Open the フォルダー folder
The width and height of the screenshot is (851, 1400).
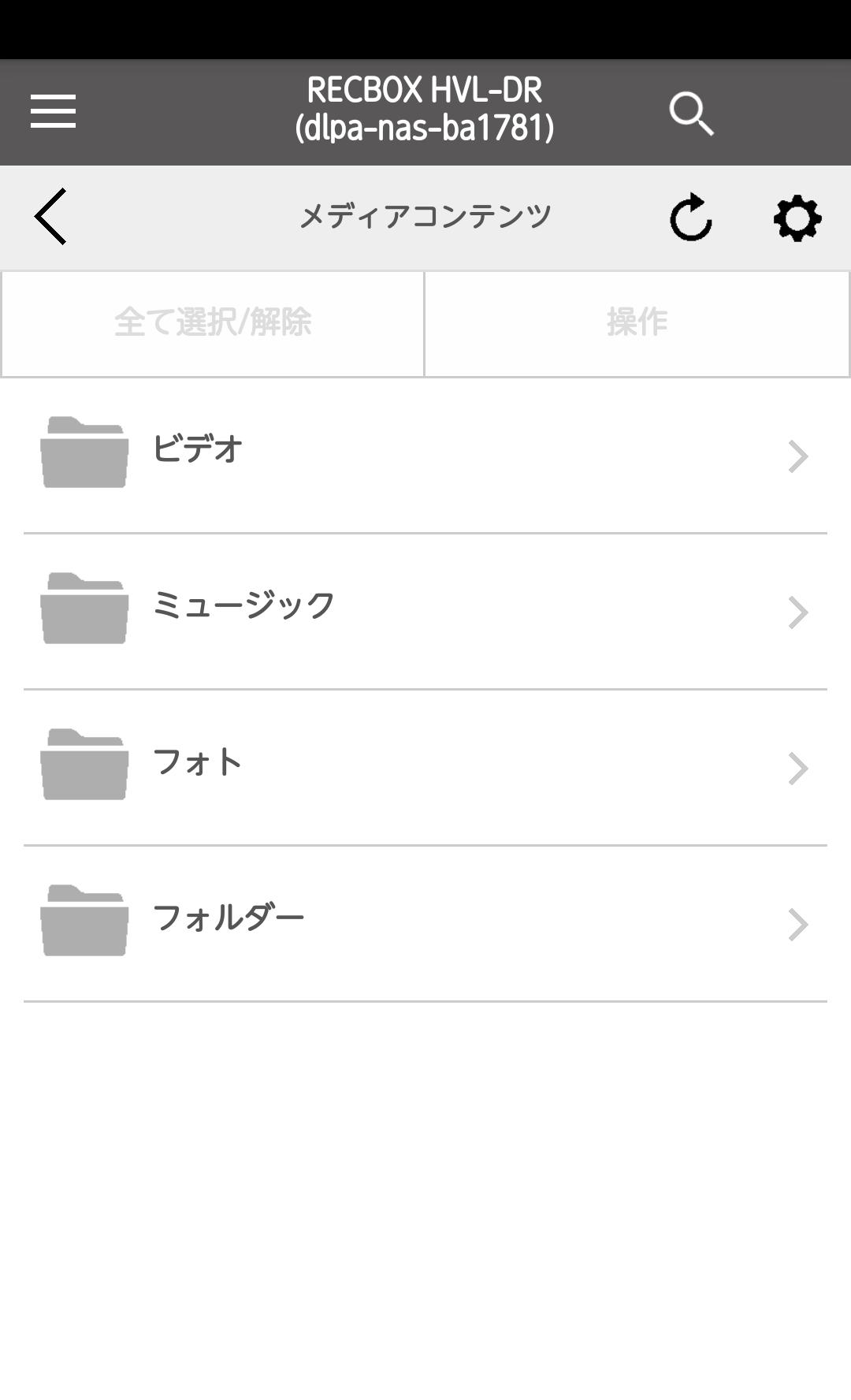(x=425, y=923)
